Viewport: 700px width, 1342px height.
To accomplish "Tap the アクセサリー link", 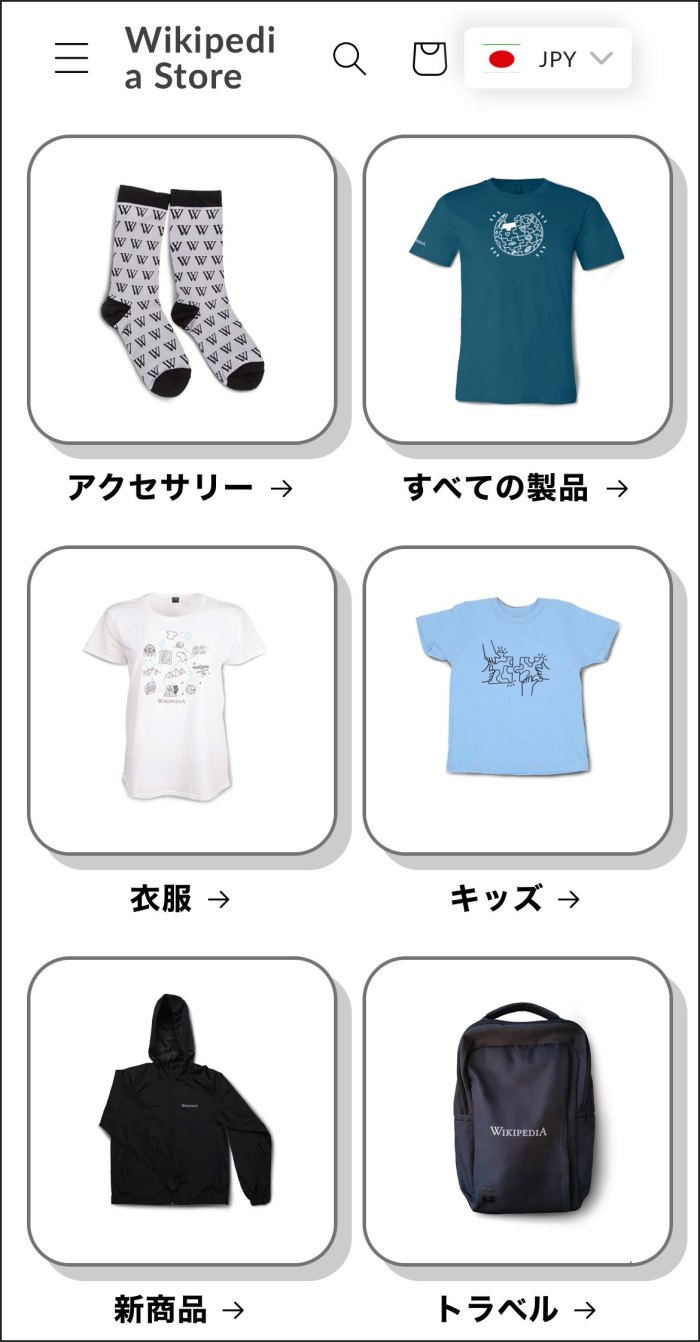I will (x=181, y=488).
